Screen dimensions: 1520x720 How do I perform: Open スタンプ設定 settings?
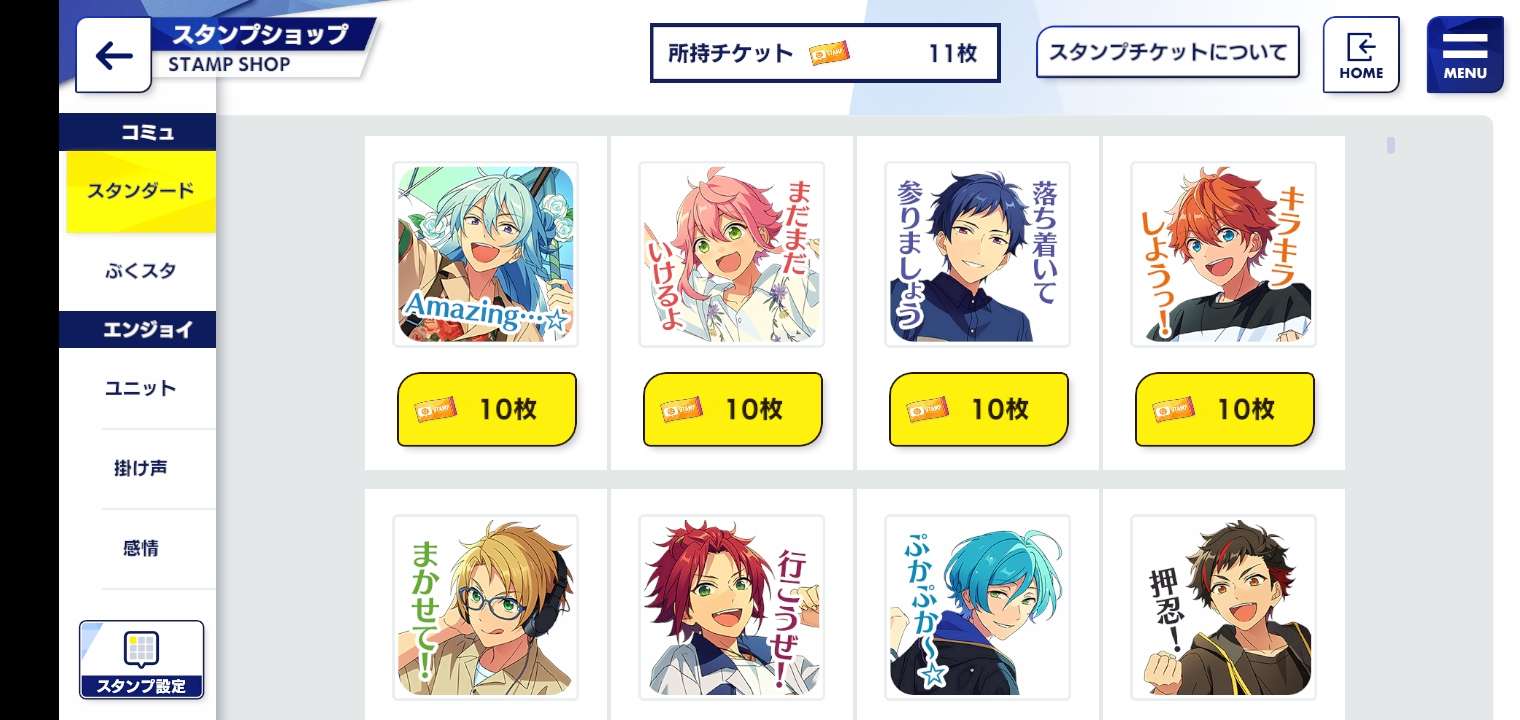pyautogui.click(x=141, y=659)
